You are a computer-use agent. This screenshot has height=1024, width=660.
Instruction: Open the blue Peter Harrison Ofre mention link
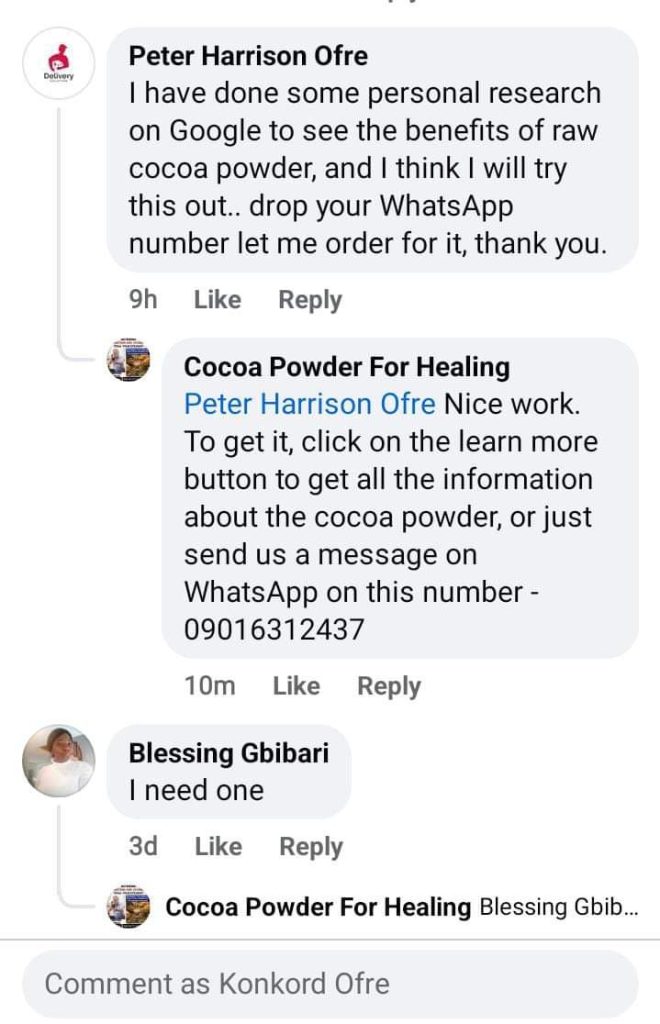click(310, 405)
